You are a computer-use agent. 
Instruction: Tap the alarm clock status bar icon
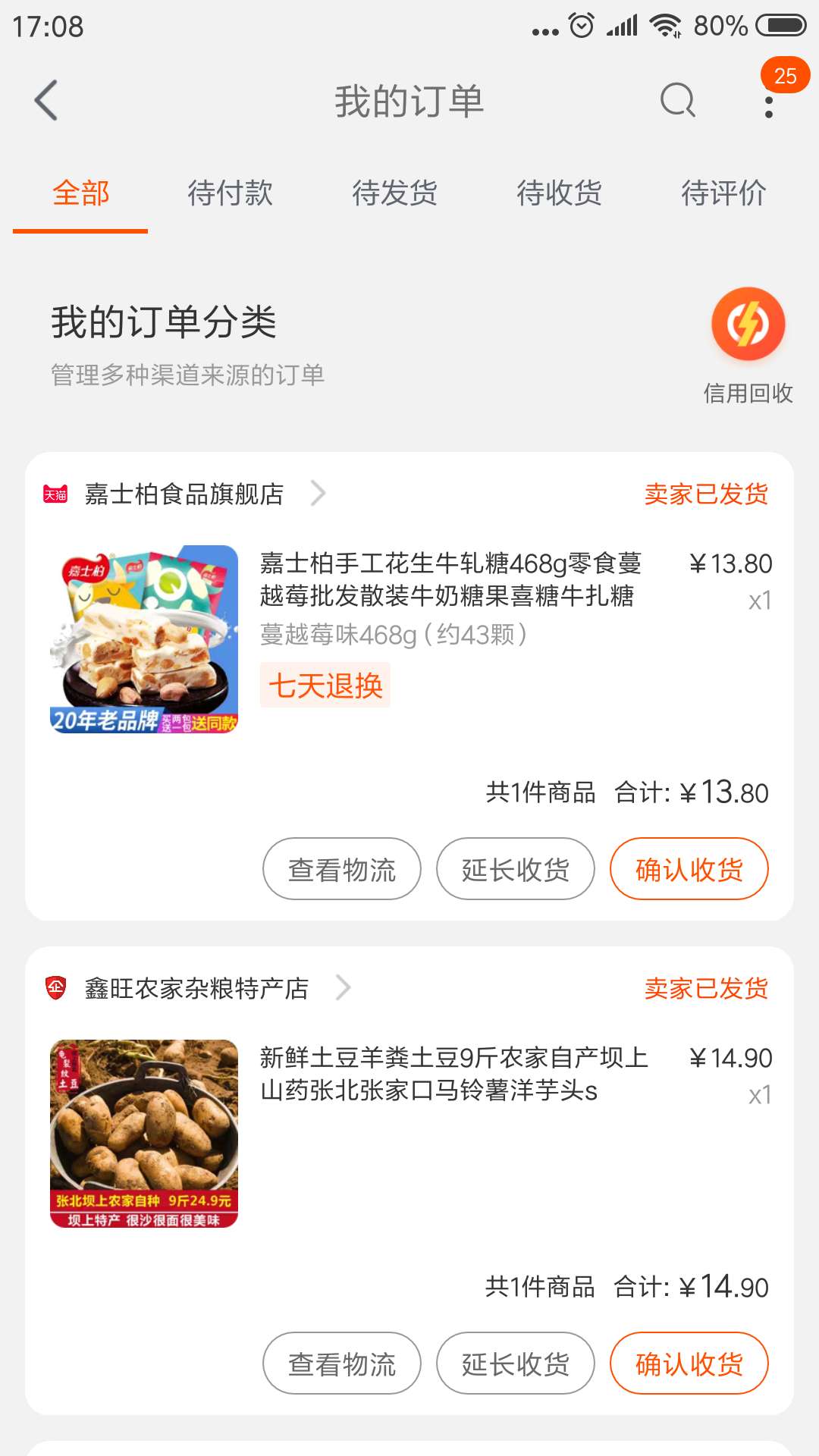pos(581,24)
